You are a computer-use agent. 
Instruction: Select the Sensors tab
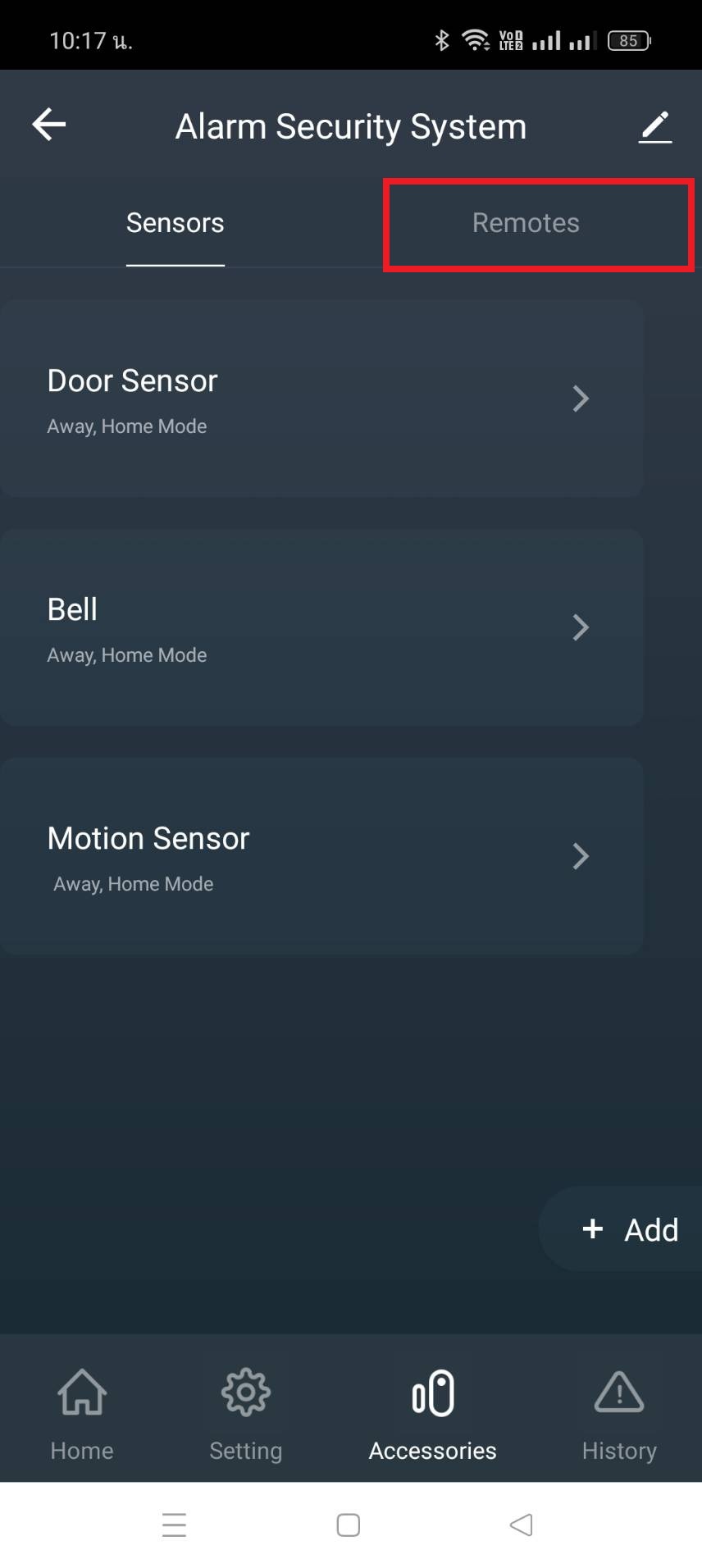point(175,223)
